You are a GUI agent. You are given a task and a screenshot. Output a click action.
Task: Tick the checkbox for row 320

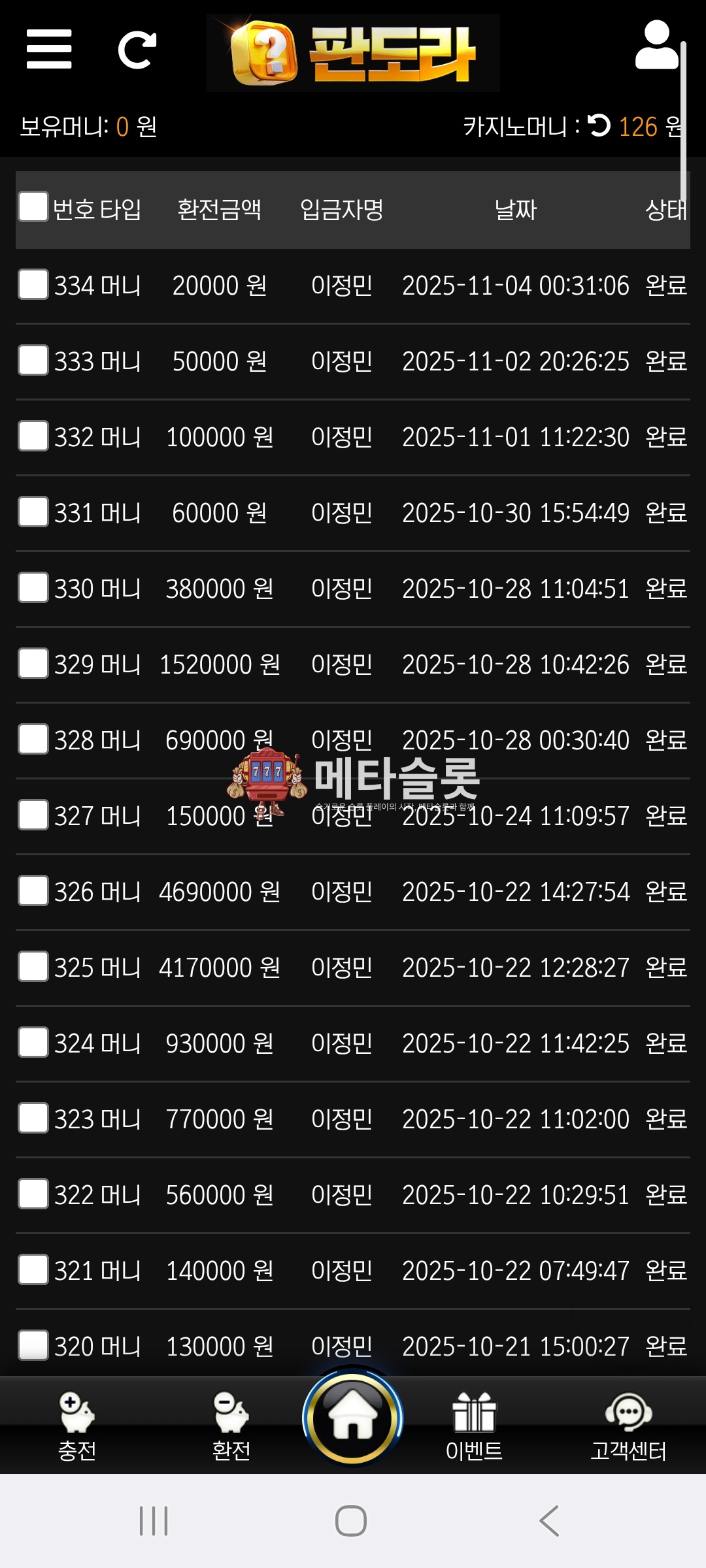pyautogui.click(x=33, y=1346)
